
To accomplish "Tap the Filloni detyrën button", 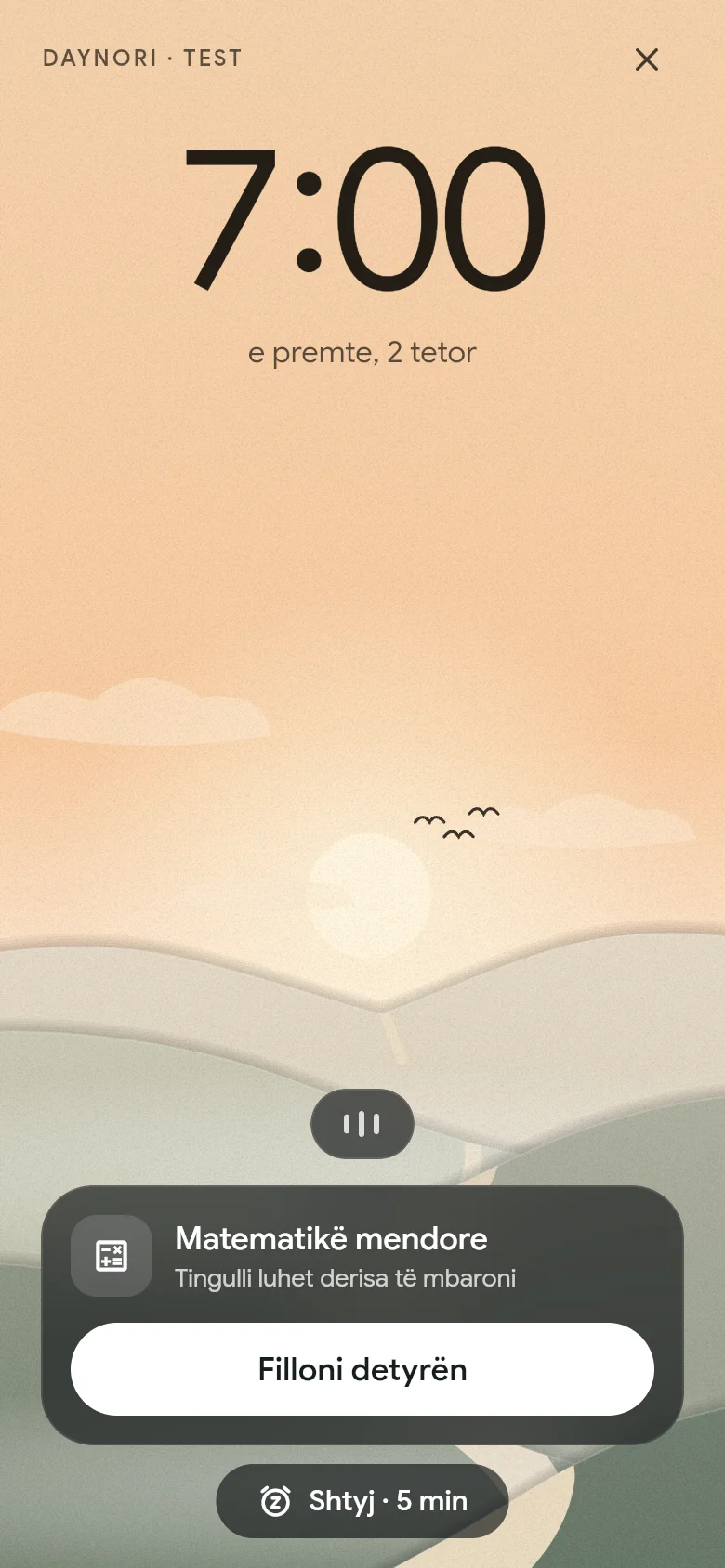I will tap(362, 1369).
